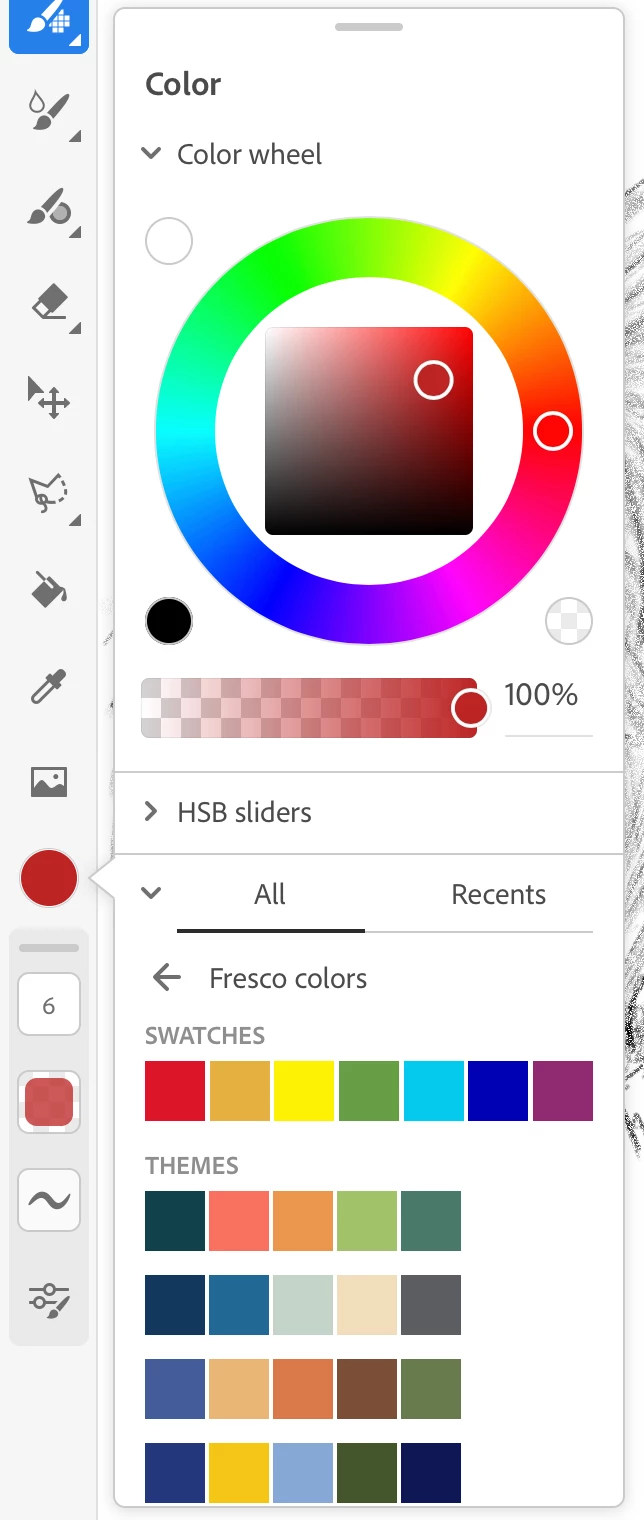Choose the transparent color preset
Viewport: 644px width, 1520px height.
(x=568, y=621)
